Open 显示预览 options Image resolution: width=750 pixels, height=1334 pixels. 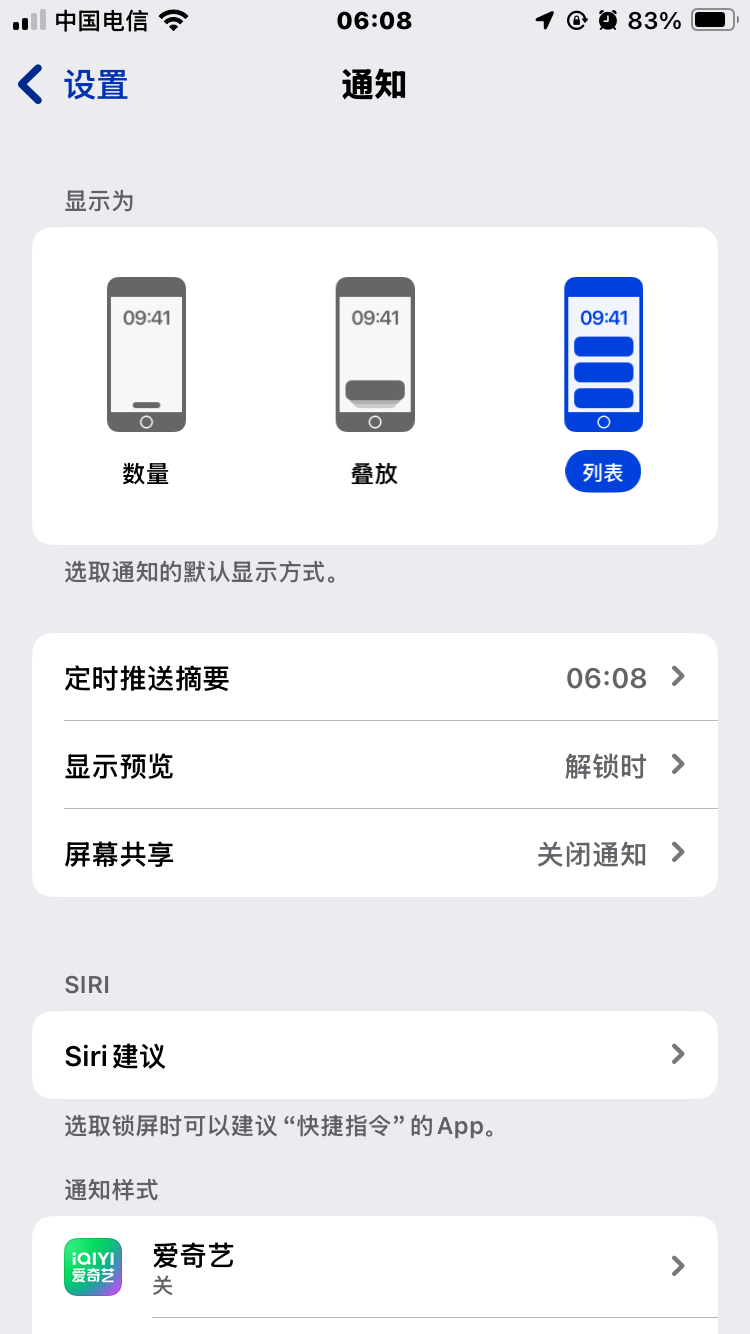point(375,766)
